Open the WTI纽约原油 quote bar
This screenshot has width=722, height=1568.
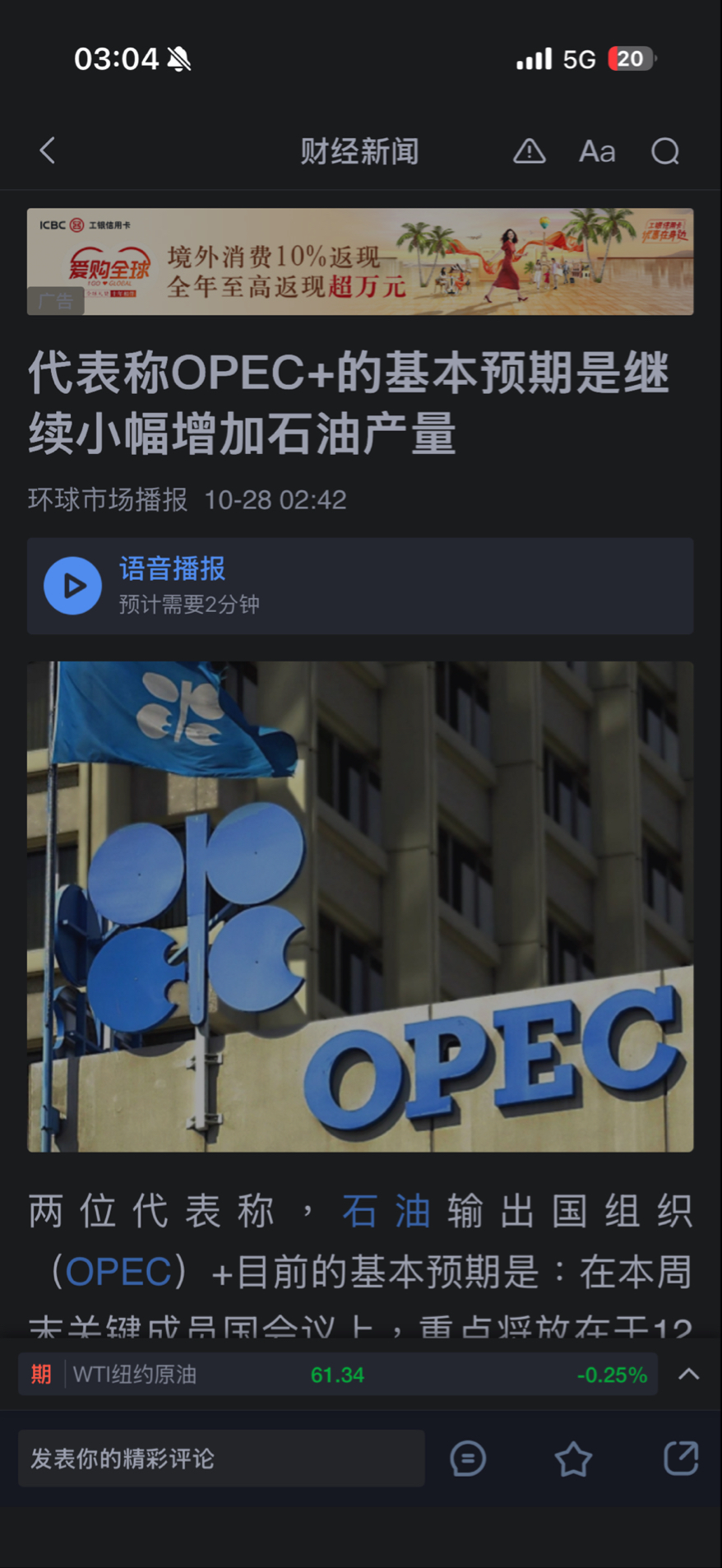337,1375
